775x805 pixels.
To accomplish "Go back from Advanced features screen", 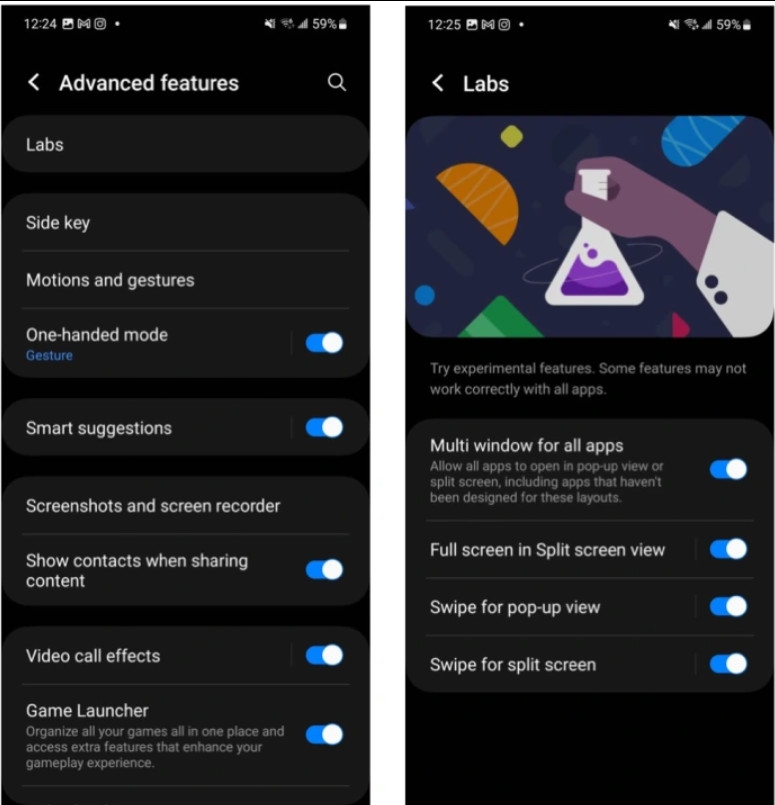I will (34, 83).
